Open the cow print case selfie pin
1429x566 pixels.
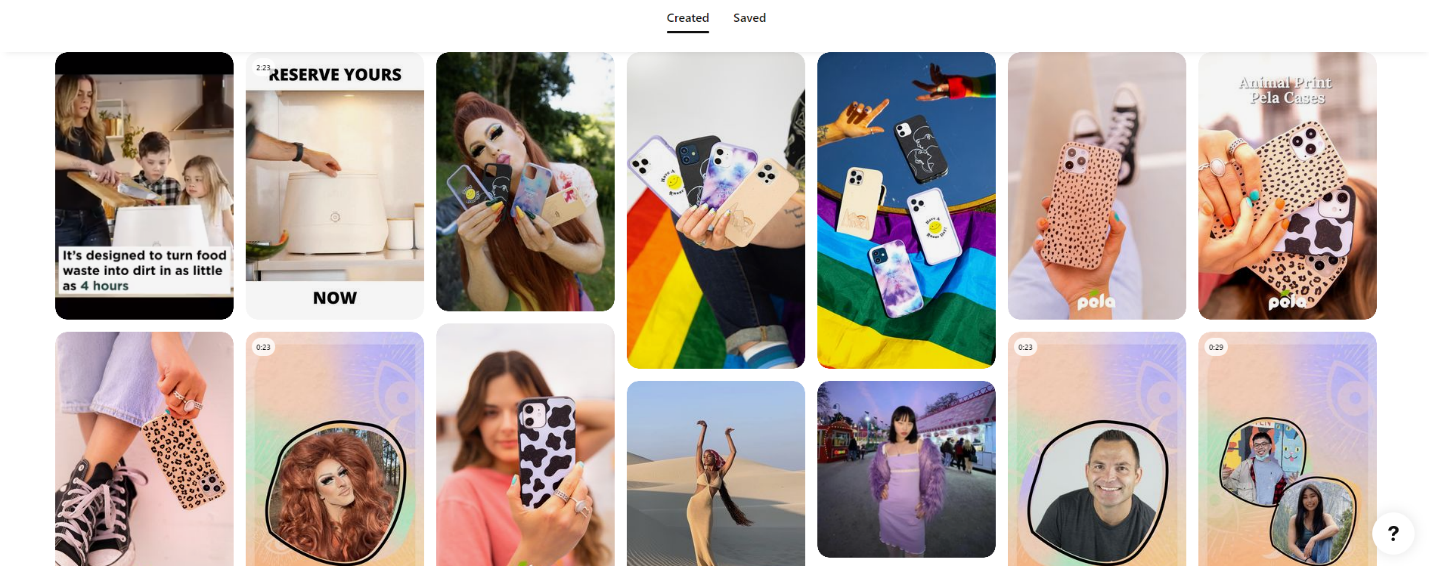click(x=525, y=445)
